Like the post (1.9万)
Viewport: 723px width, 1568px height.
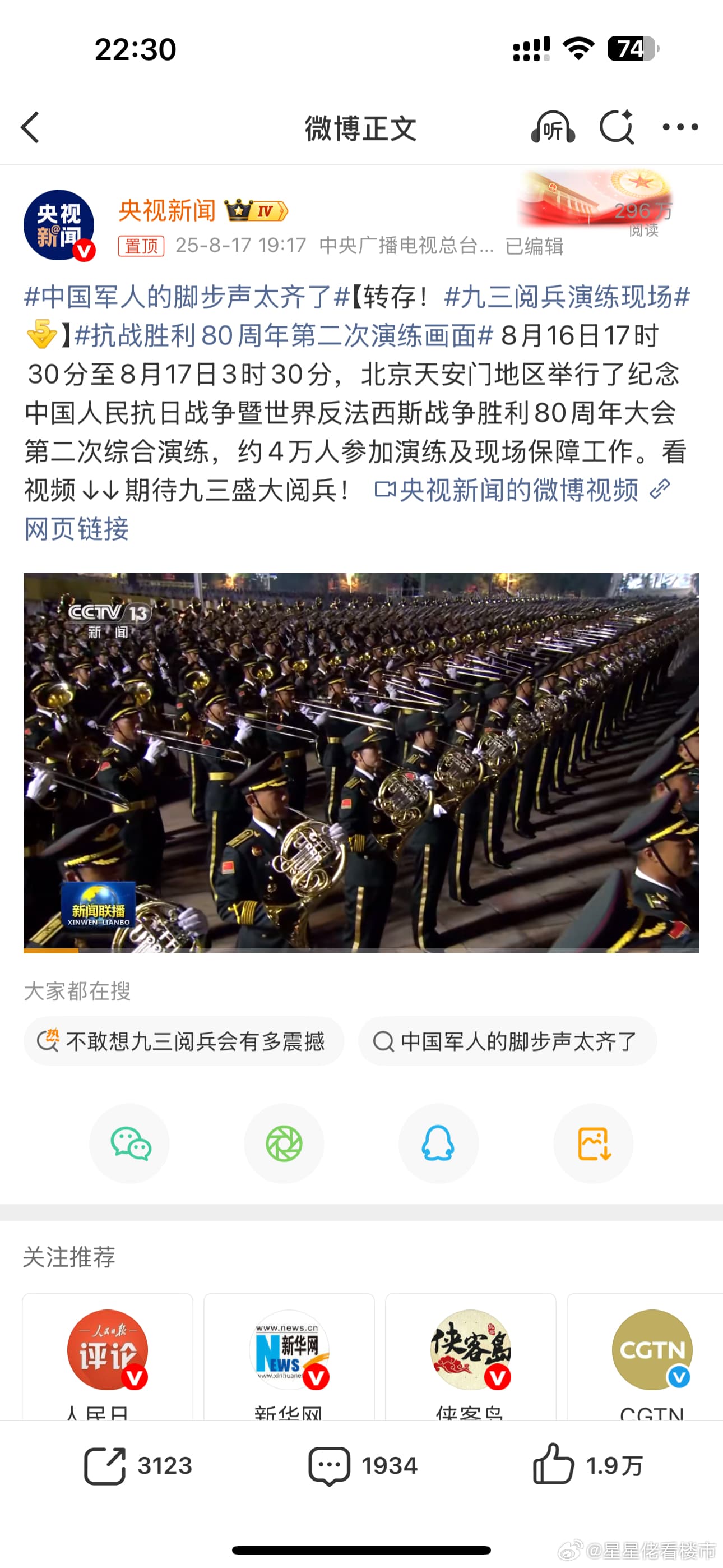(588, 1466)
